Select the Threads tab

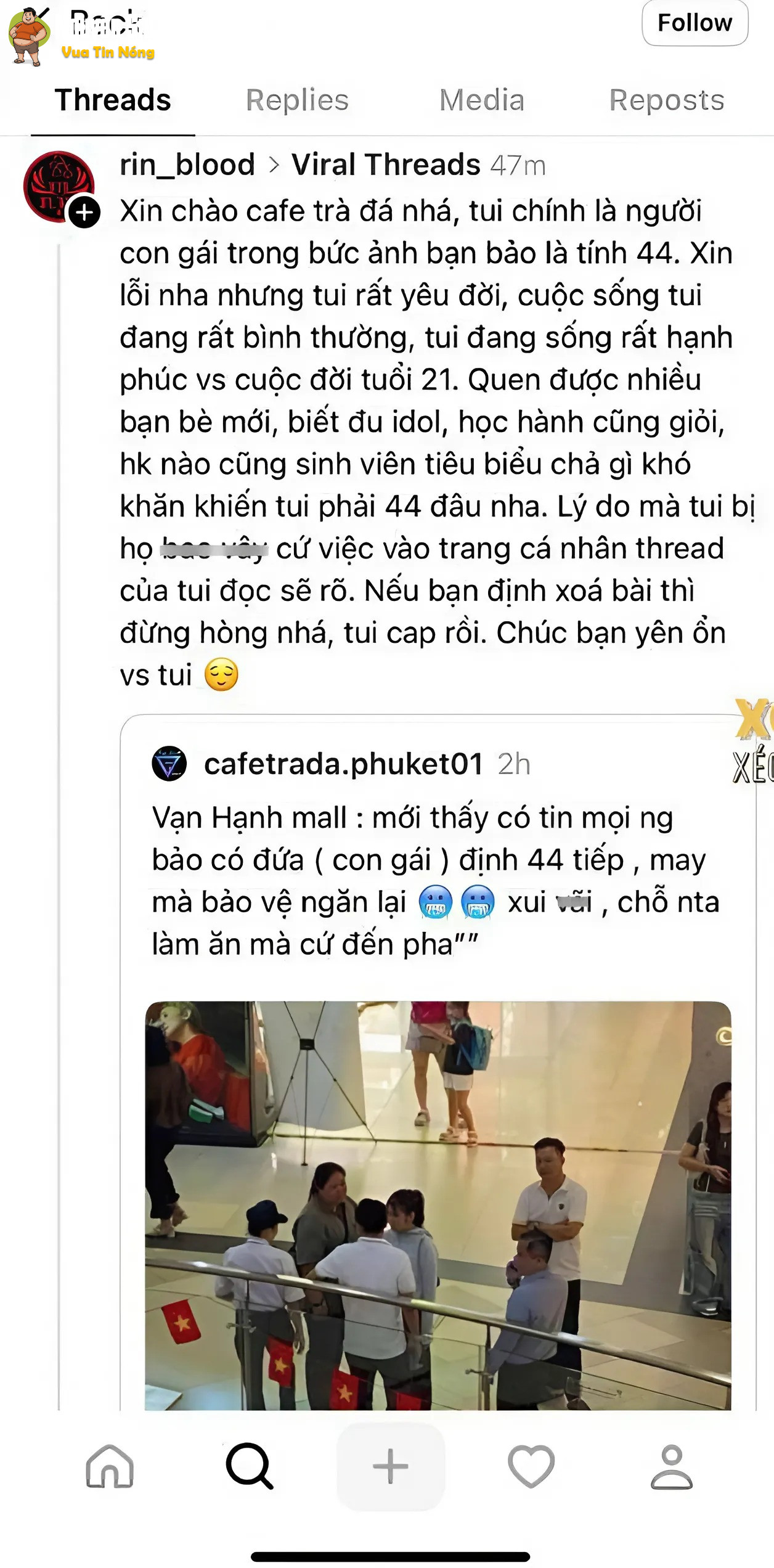coord(113,100)
